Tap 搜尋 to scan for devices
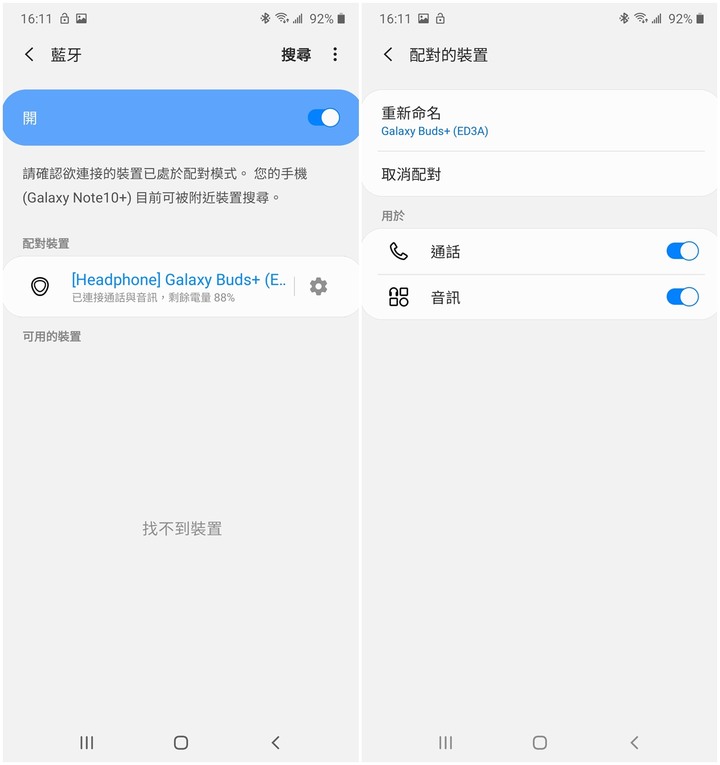720x765 pixels. pyautogui.click(x=296, y=55)
